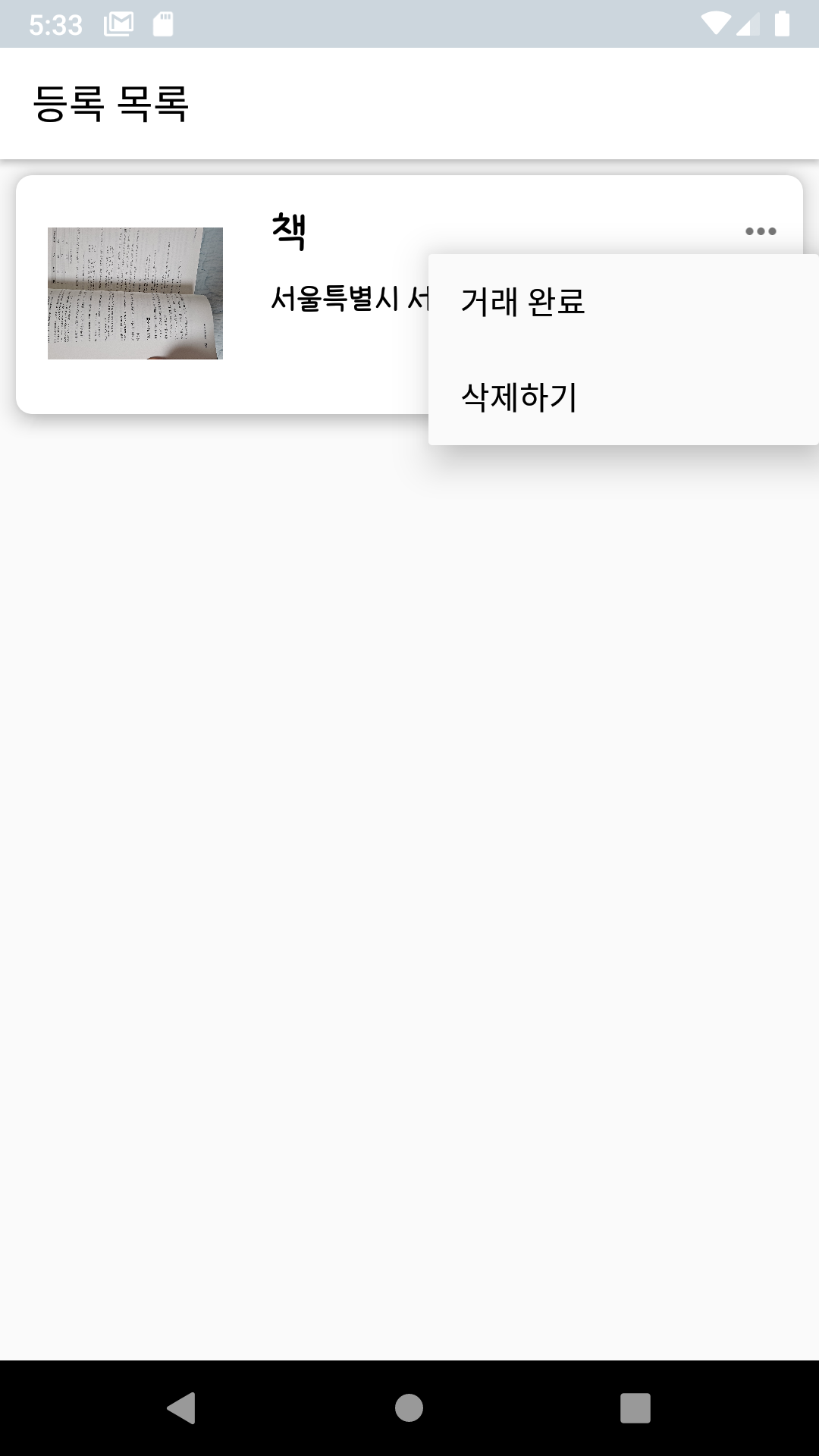
Task: Open the overflow menu on the 책 listing
Action: click(761, 232)
